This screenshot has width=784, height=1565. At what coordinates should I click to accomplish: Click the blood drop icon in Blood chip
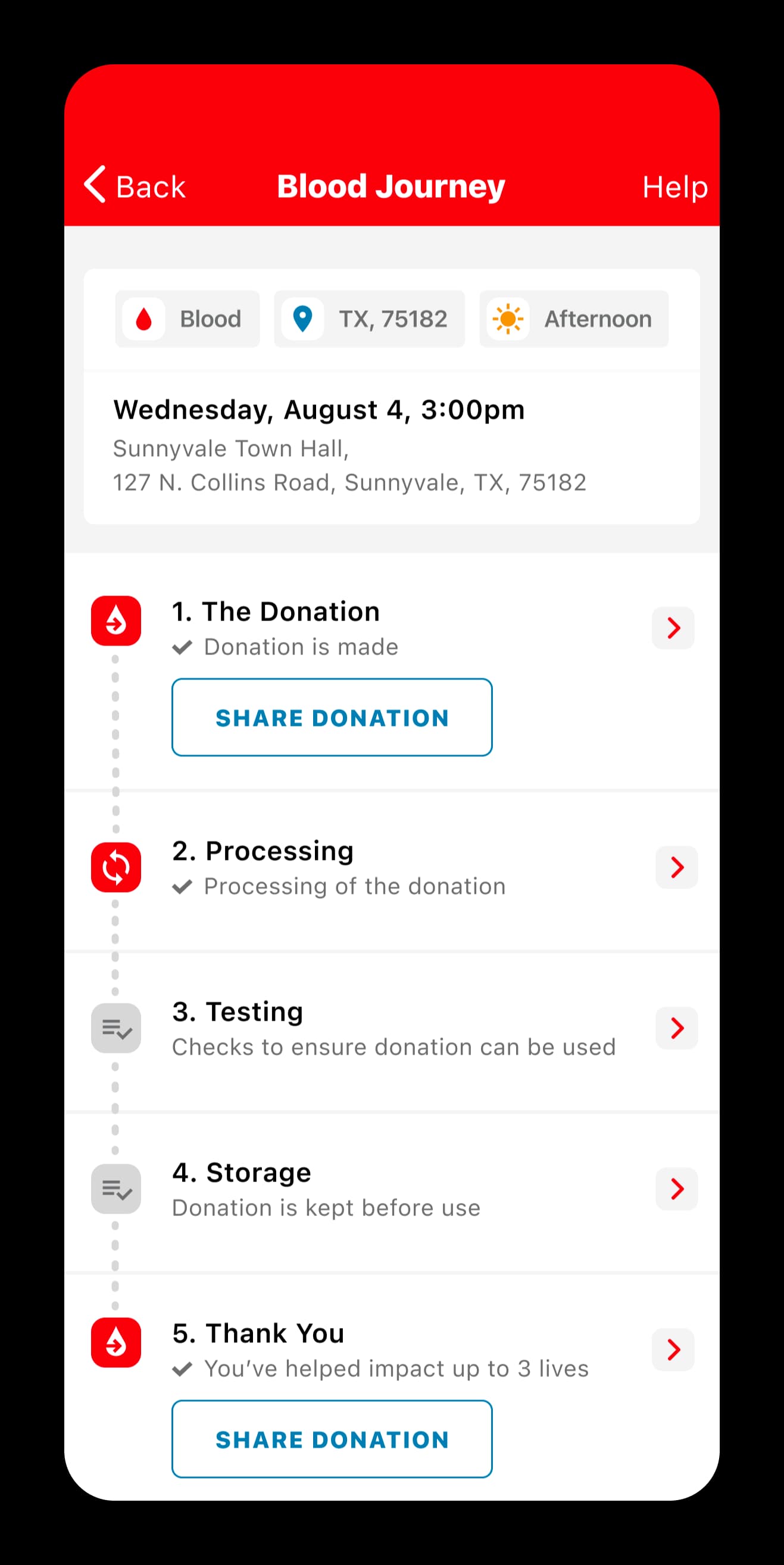pos(145,319)
